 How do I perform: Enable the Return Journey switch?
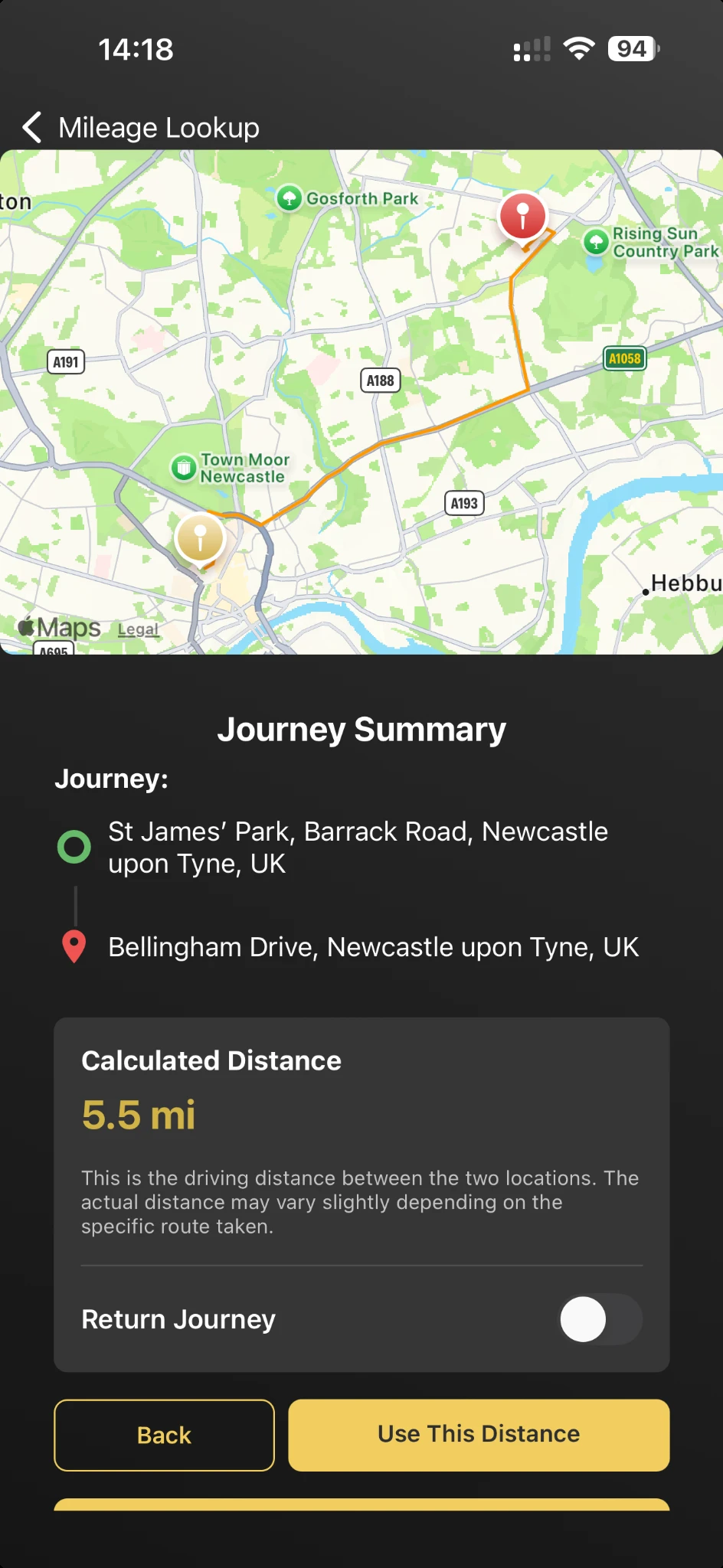(x=600, y=1319)
